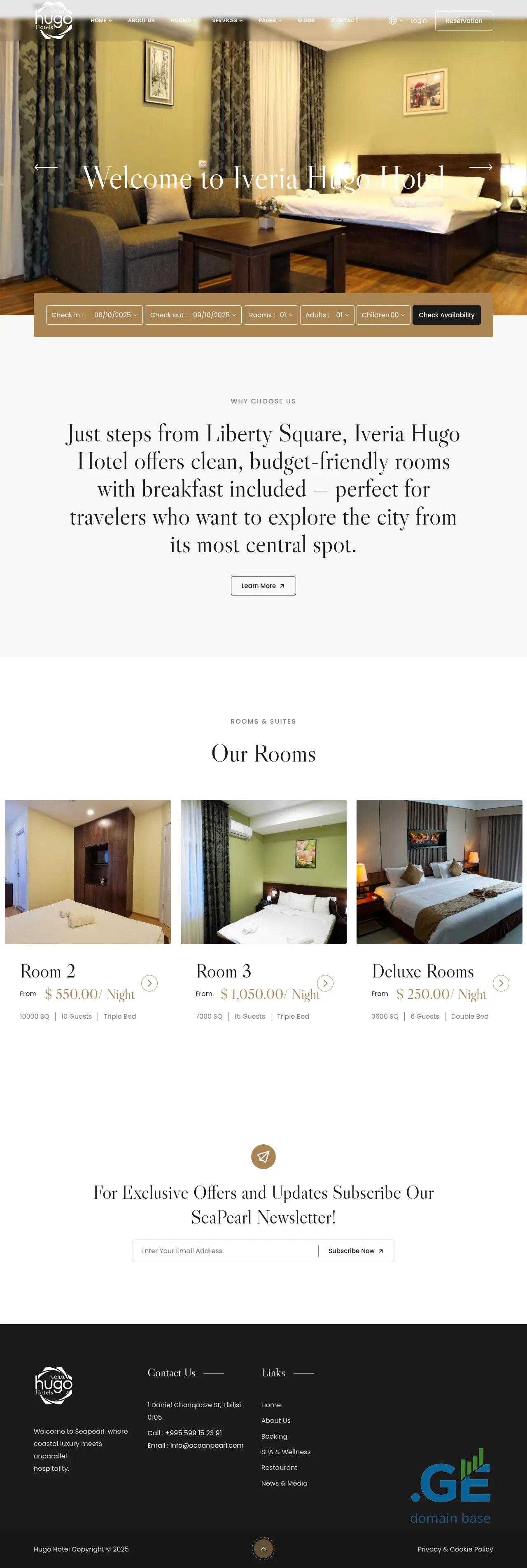Show the previous hero slide arrow
Viewport: 527px width, 1568px height.
coord(46,167)
